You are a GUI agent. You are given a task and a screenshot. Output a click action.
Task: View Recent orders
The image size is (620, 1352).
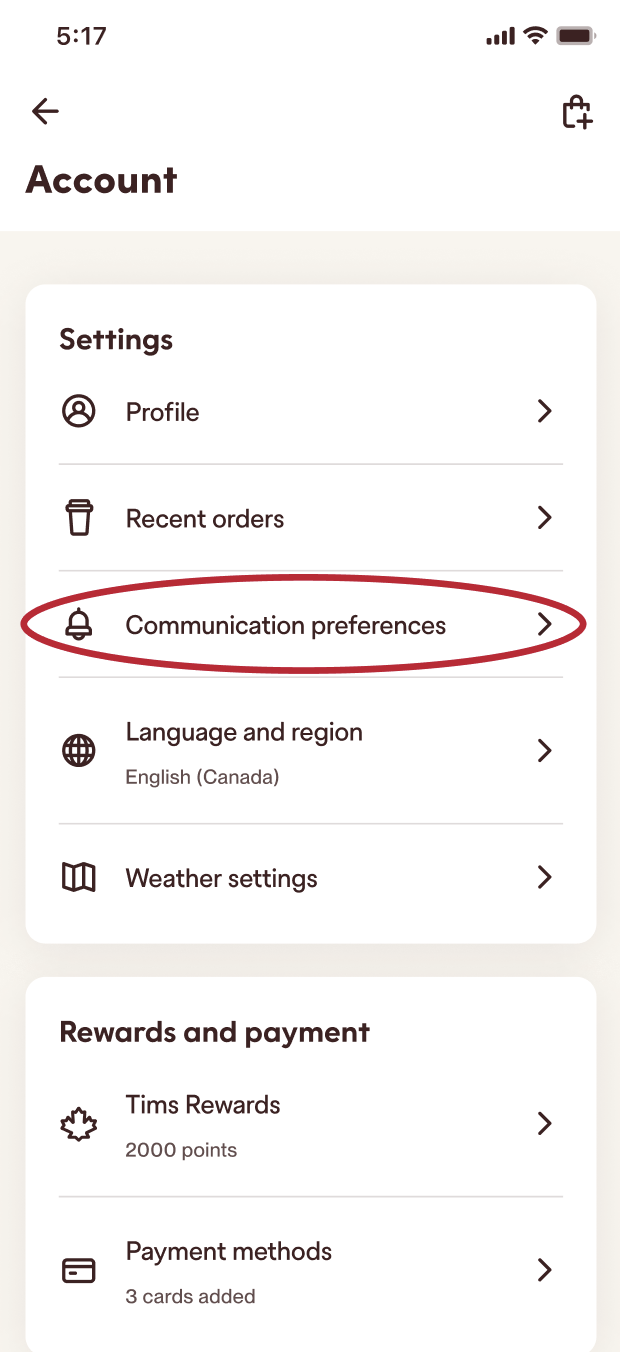(x=310, y=518)
